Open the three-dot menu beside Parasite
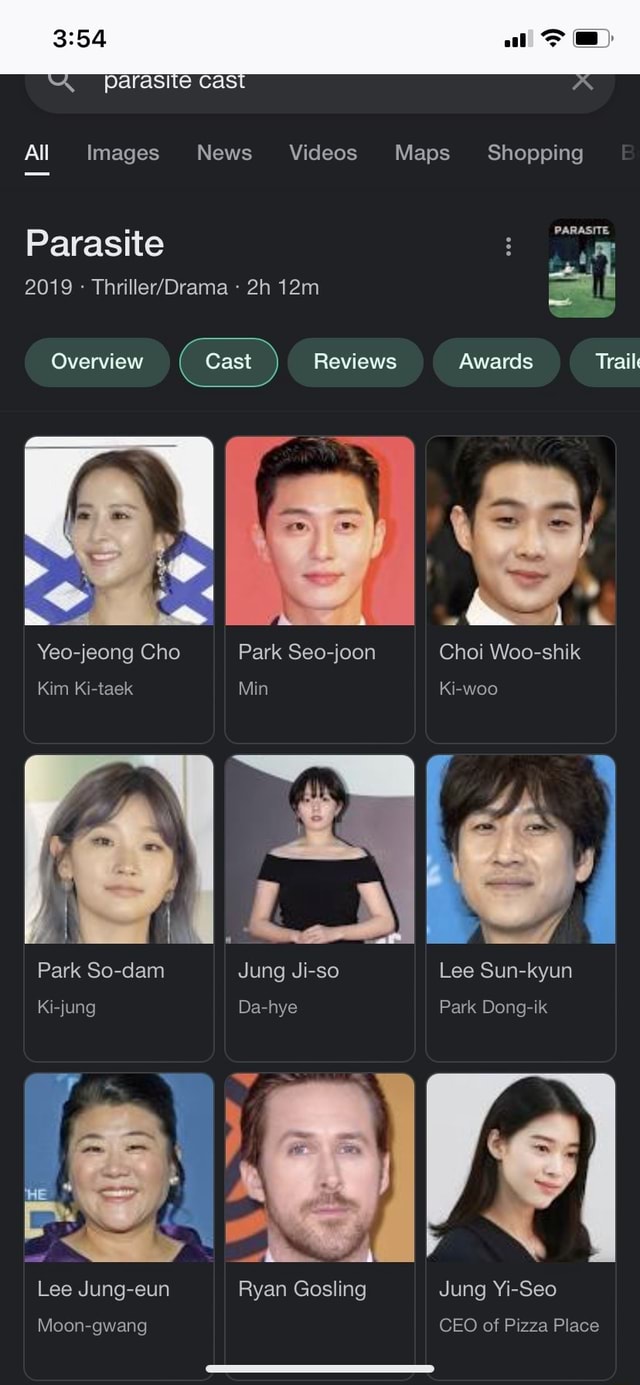 point(508,246)
